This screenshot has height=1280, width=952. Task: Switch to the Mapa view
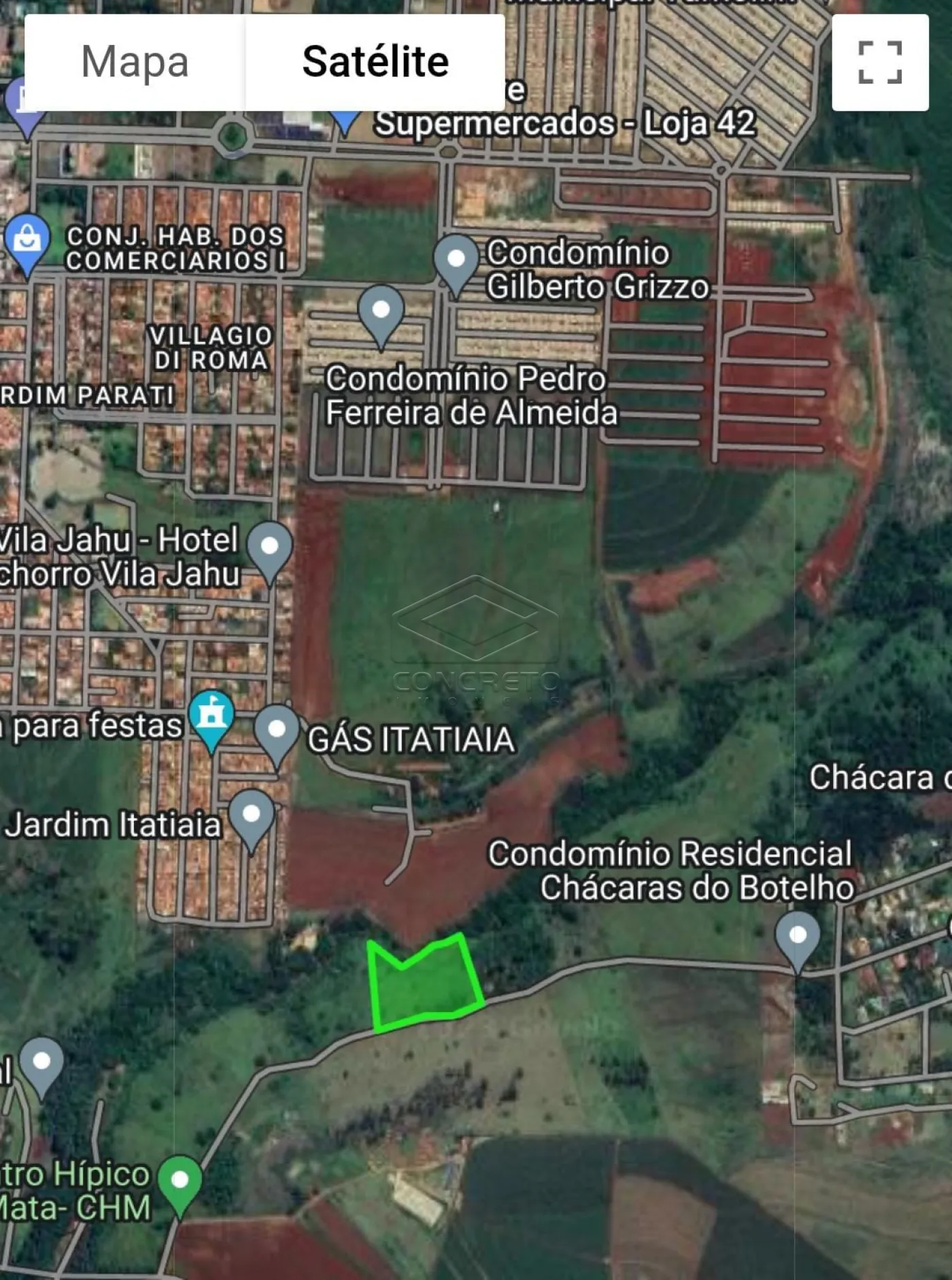click(135, 62)
